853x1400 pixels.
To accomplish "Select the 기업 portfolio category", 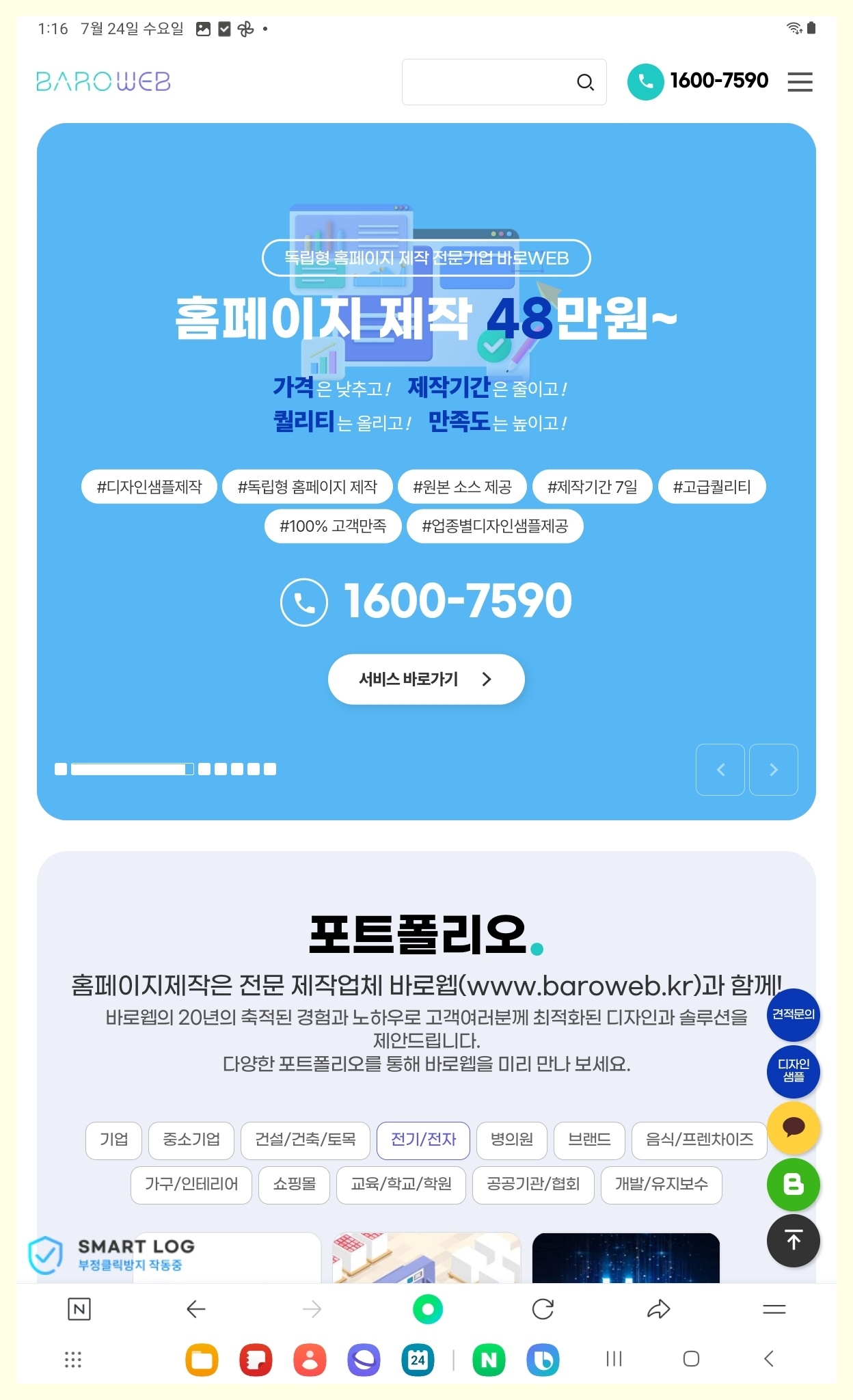I will click(x=114, y=1140).
